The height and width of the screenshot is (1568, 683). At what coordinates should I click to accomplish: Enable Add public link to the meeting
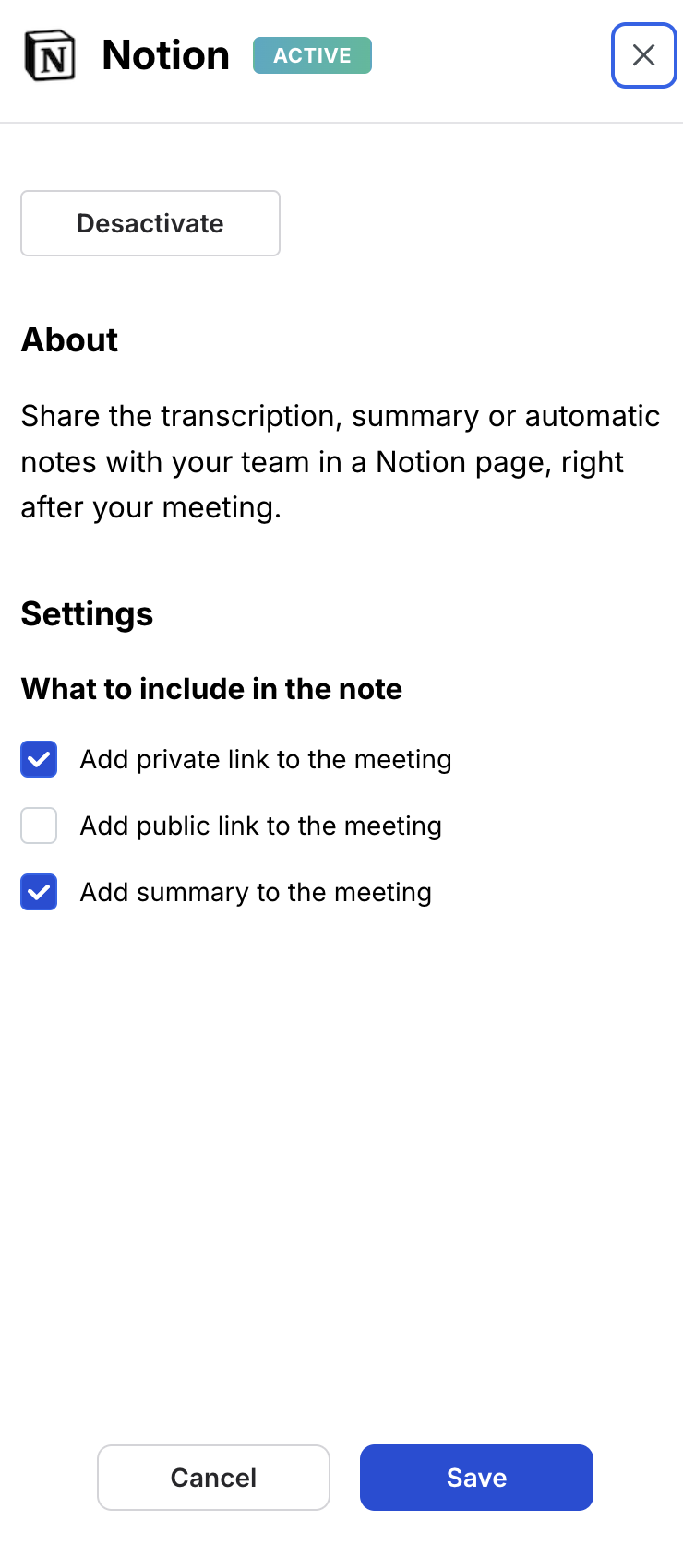[x=39, y=826]
